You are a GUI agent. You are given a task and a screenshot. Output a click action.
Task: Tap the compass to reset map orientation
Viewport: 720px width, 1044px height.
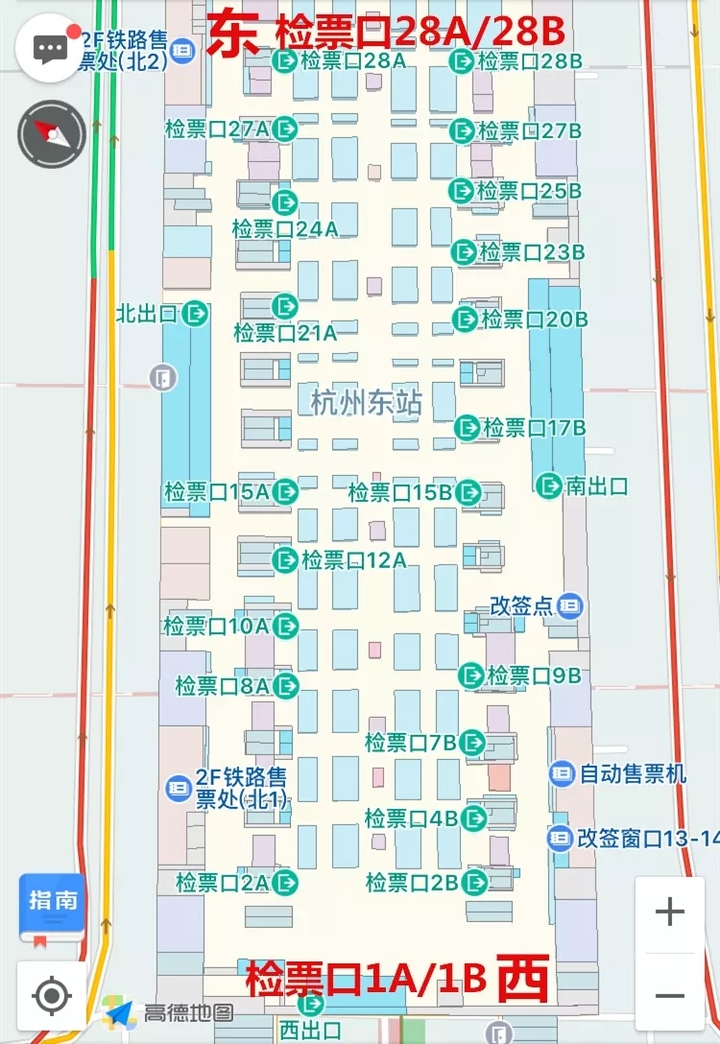point(49,132)
